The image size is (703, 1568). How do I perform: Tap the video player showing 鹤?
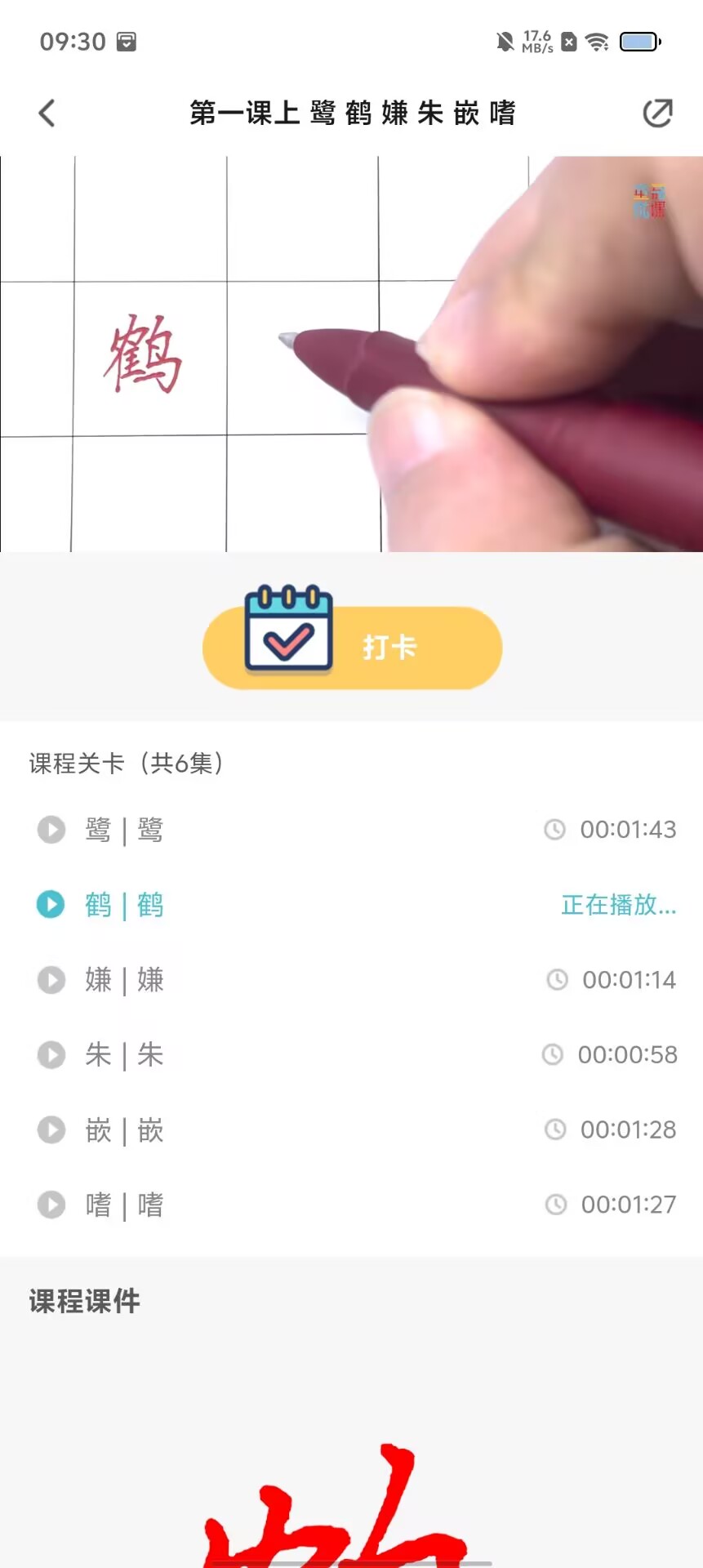click(x=351, y=354)
